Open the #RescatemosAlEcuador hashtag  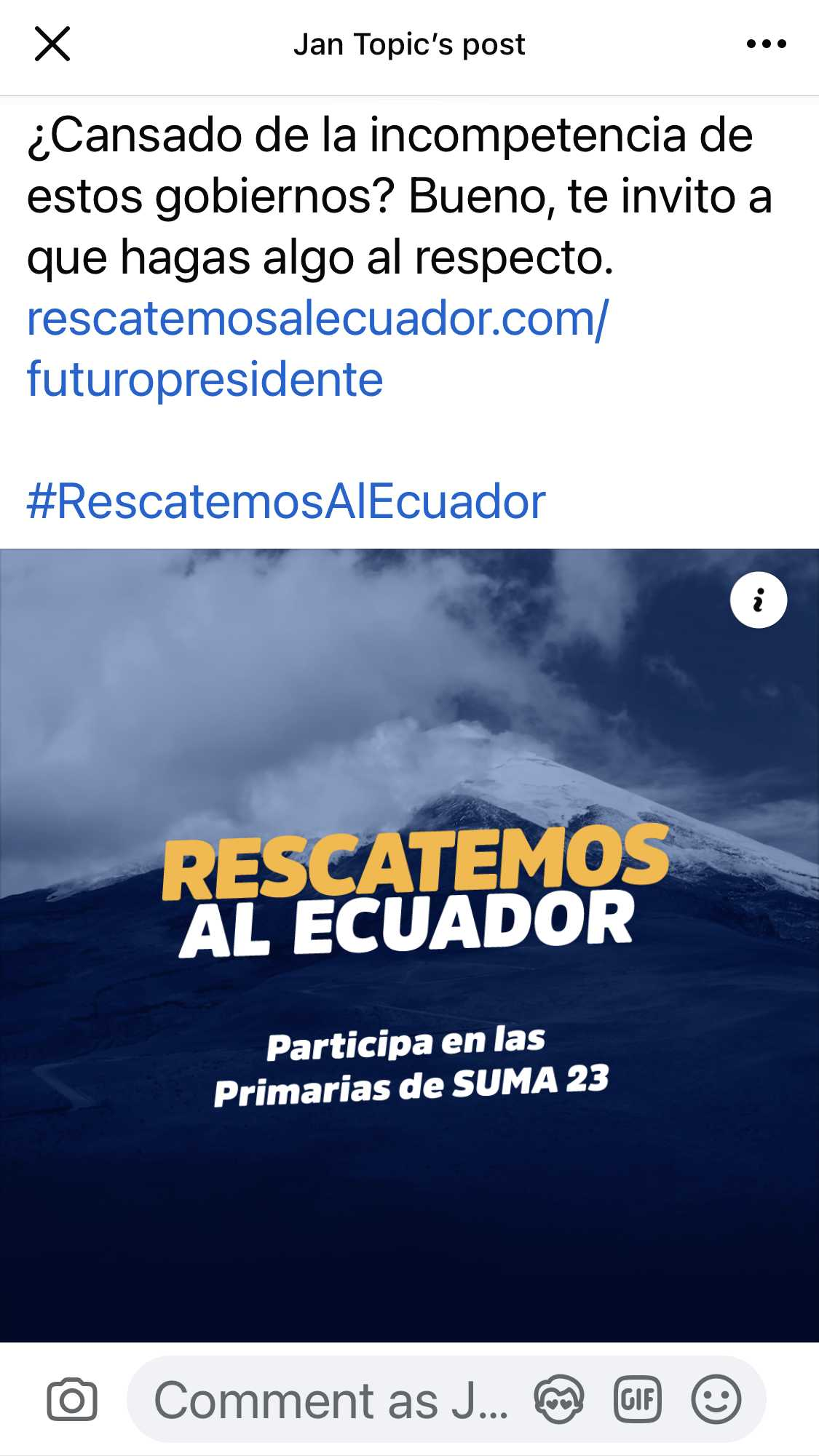(286, 501)
